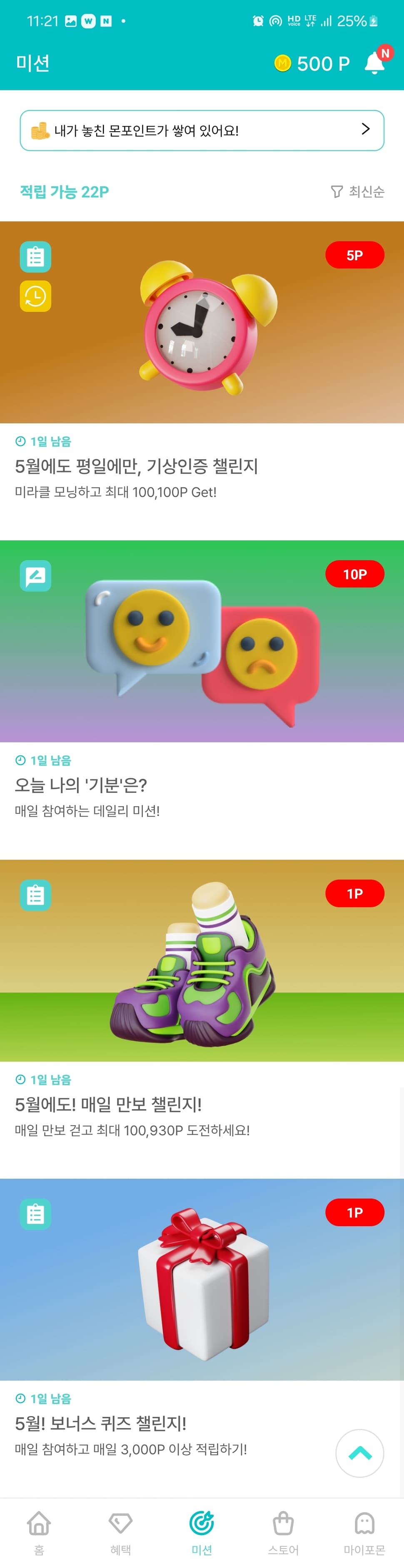Go to the 스토어 tab

283,1531
